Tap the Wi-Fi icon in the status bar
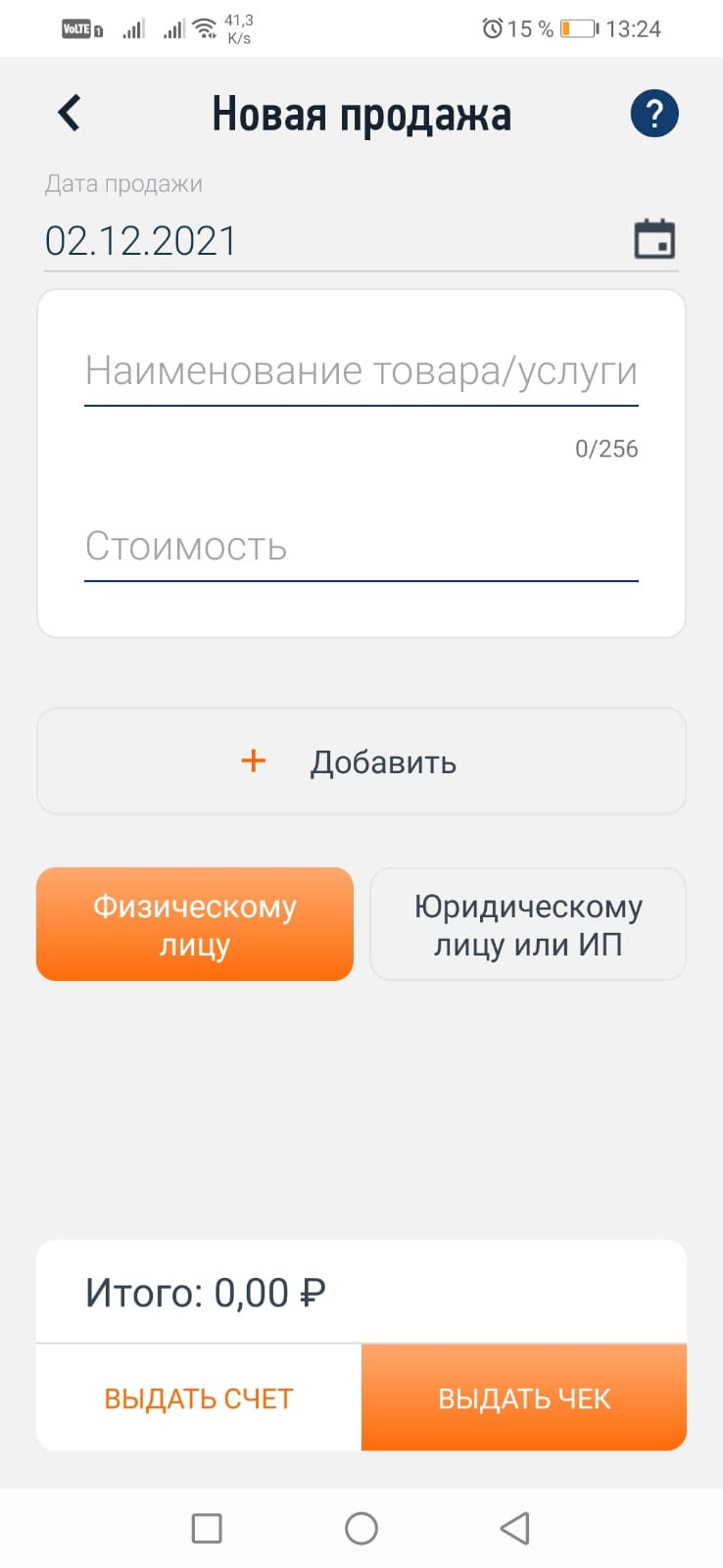Screen dimensions: 723x1568 pyautogui.click(x=207, y=27)
